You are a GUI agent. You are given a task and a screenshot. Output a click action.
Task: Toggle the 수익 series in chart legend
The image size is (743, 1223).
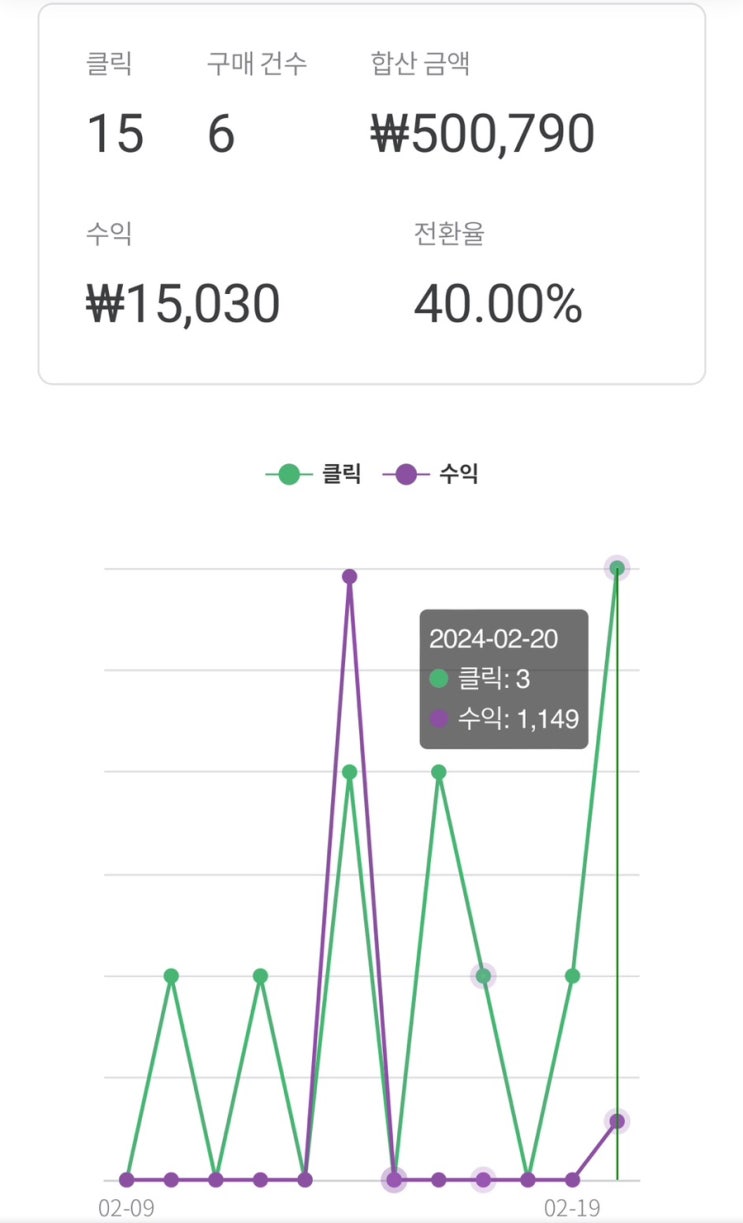click(432, 475)
